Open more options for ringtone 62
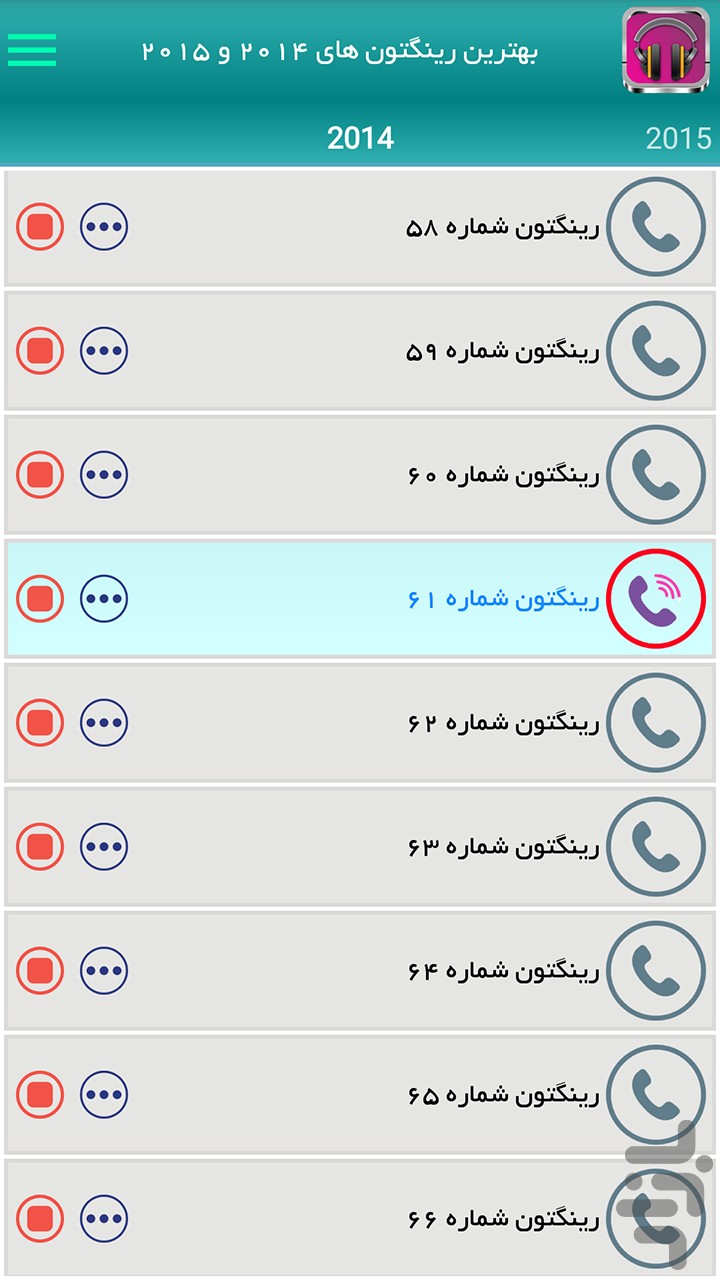This screenshot has width=720, height=1280. pos(104,723)
